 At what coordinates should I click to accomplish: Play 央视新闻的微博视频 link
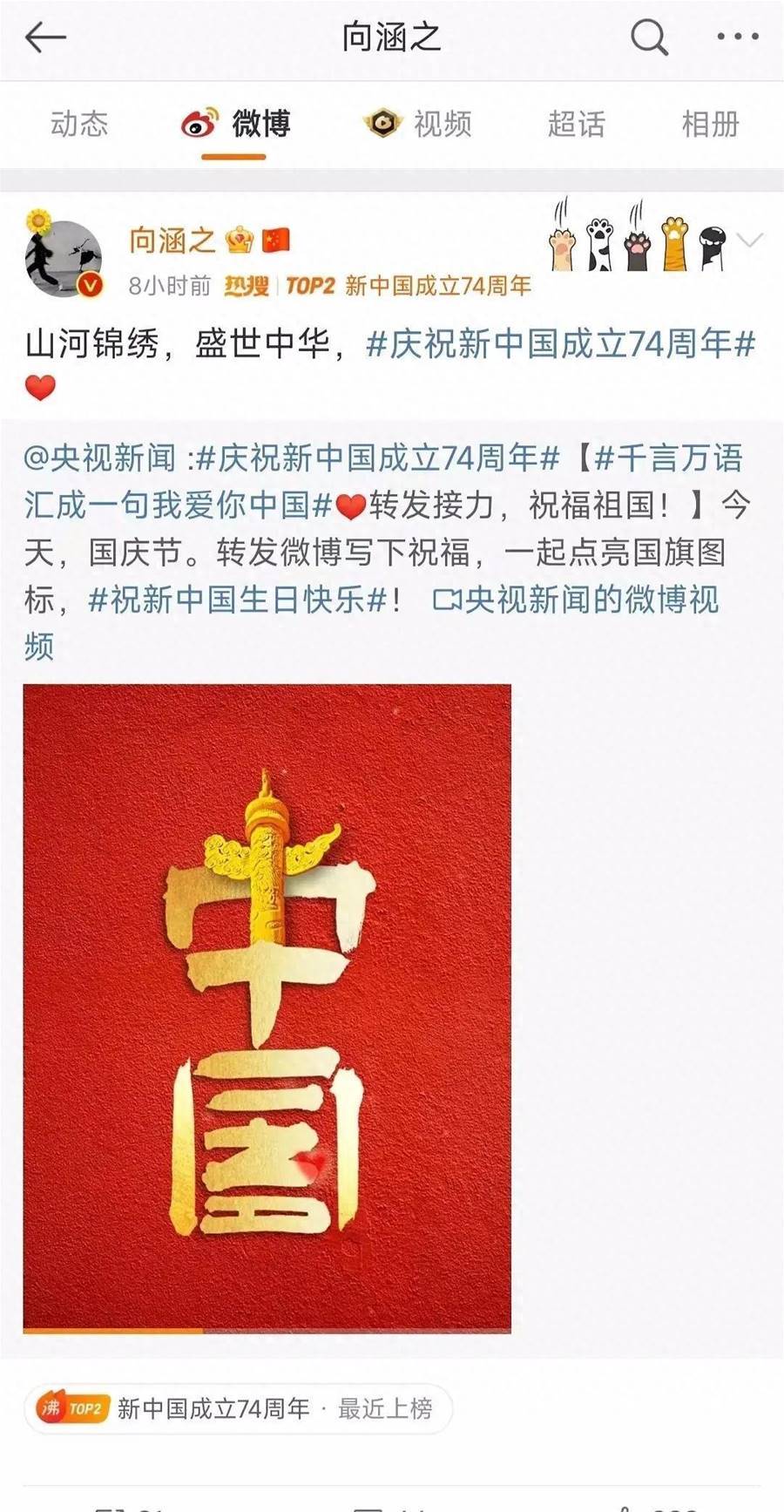click(575, 600)
